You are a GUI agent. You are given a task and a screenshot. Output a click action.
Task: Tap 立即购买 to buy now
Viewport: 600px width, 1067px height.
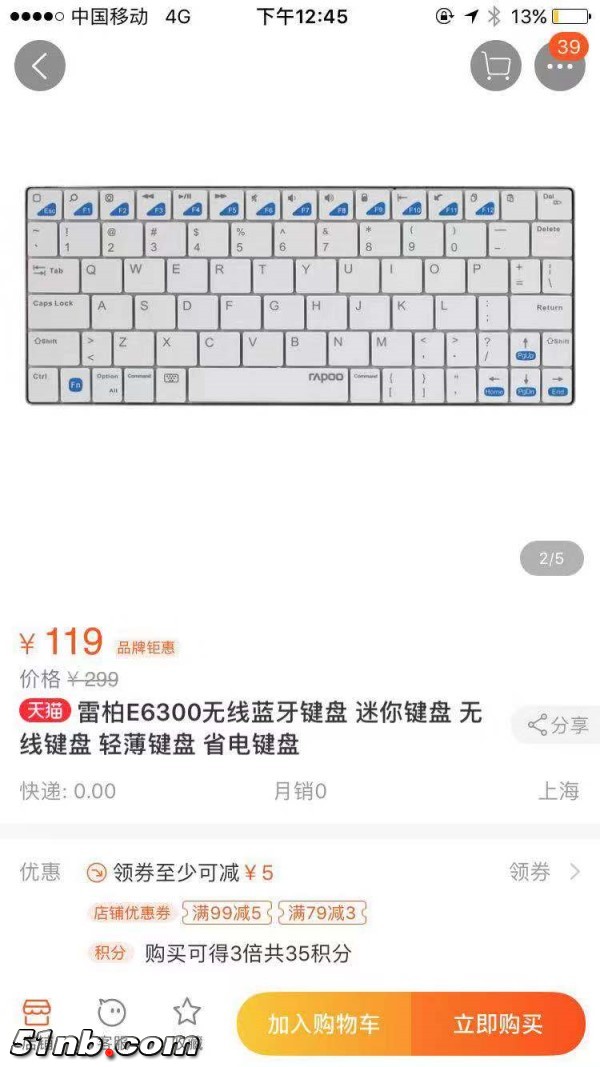coord(498,1024)
